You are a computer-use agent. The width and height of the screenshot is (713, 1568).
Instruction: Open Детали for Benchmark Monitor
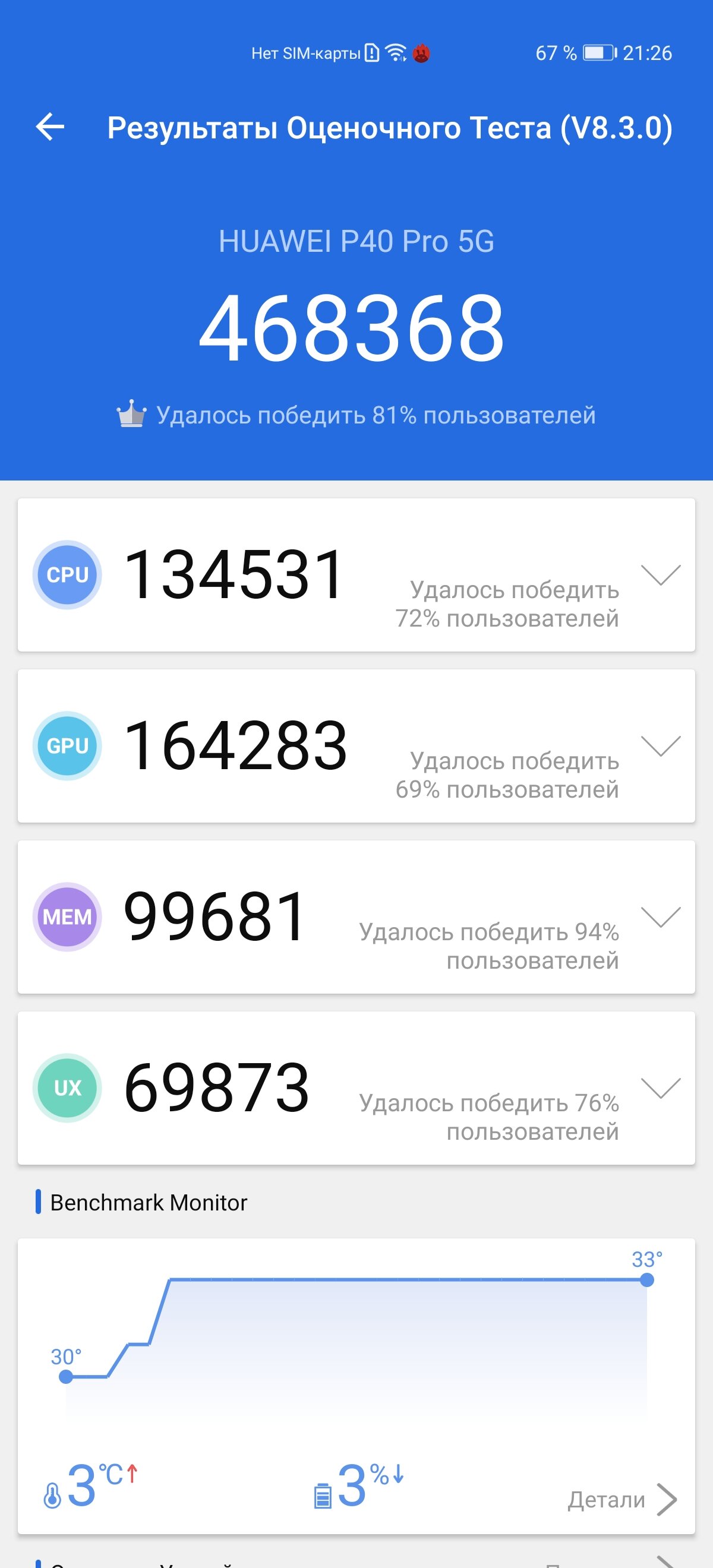pyautogui.click(x=622, y=1499)
